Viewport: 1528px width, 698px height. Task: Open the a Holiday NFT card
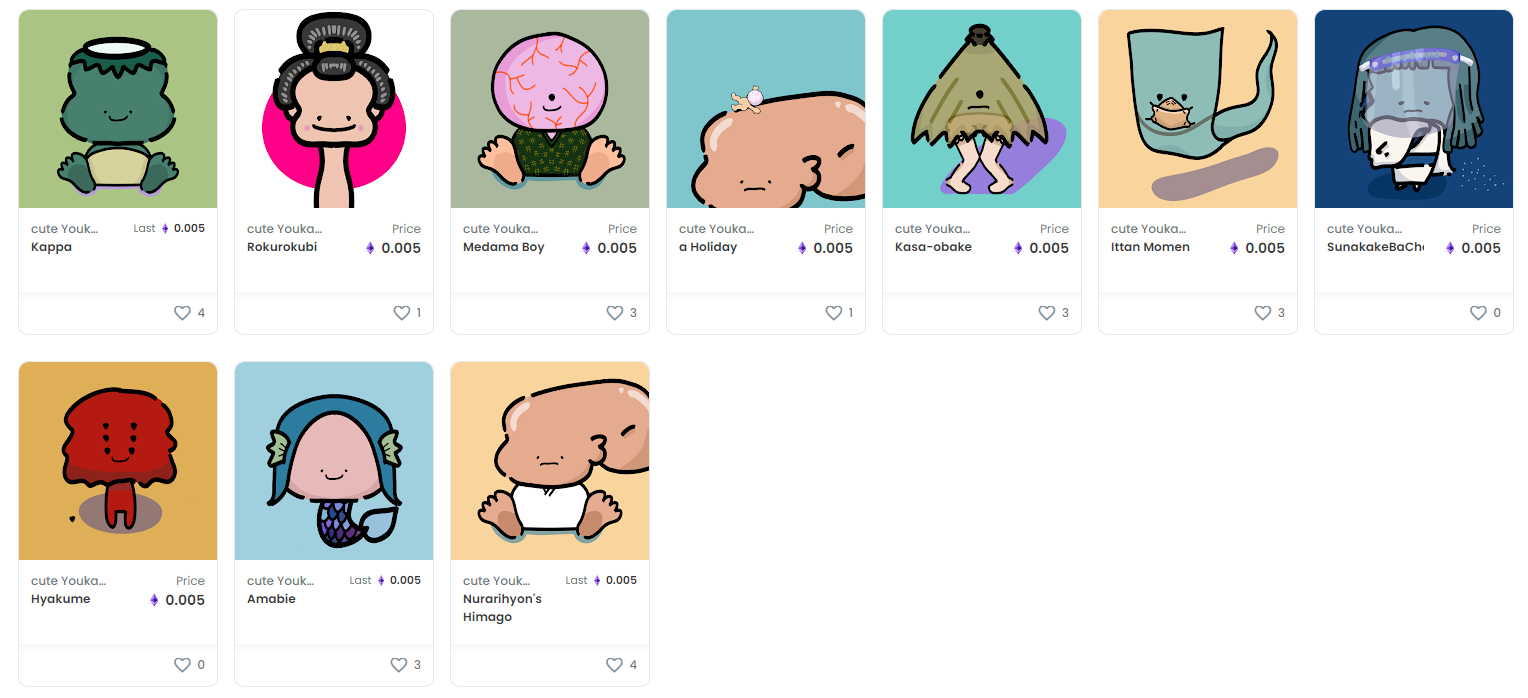(x=766, y=110)
